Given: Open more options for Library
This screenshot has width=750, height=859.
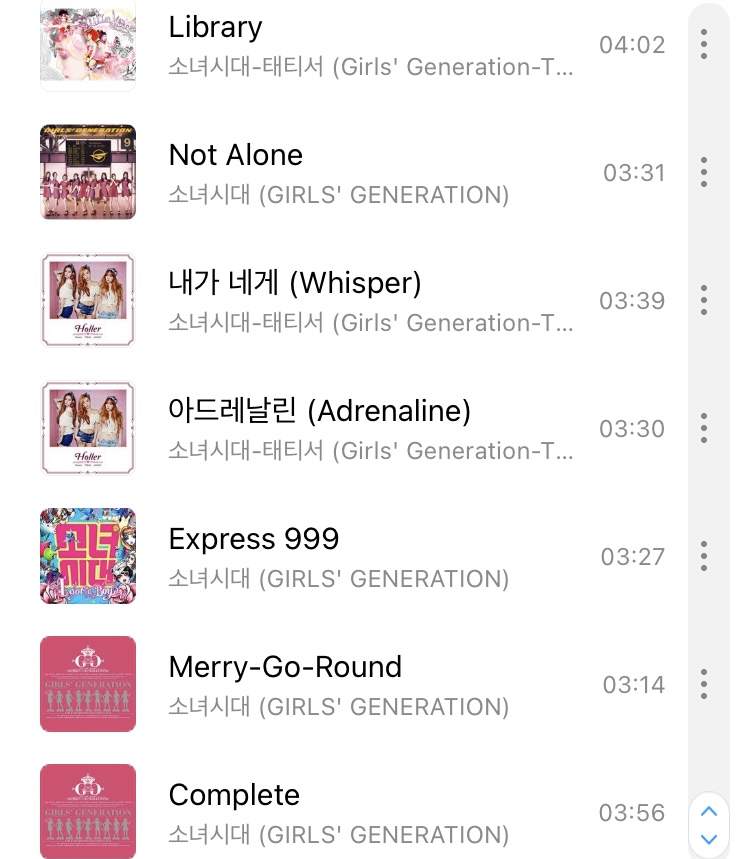Looking at the screenshot, I should 704,44.
